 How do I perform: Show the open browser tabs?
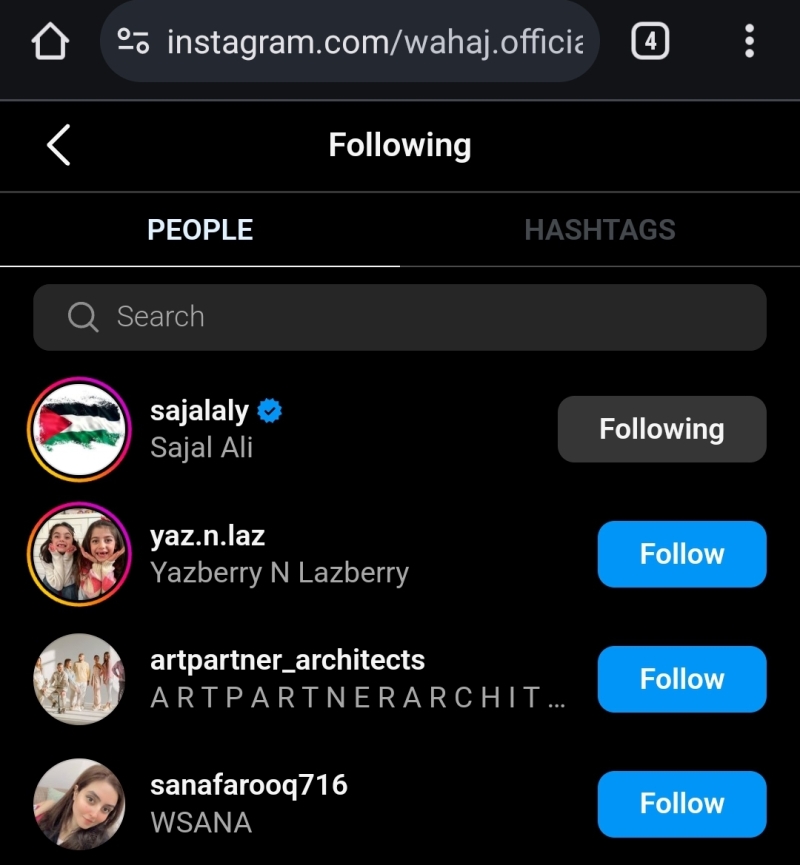click(650, 42)
